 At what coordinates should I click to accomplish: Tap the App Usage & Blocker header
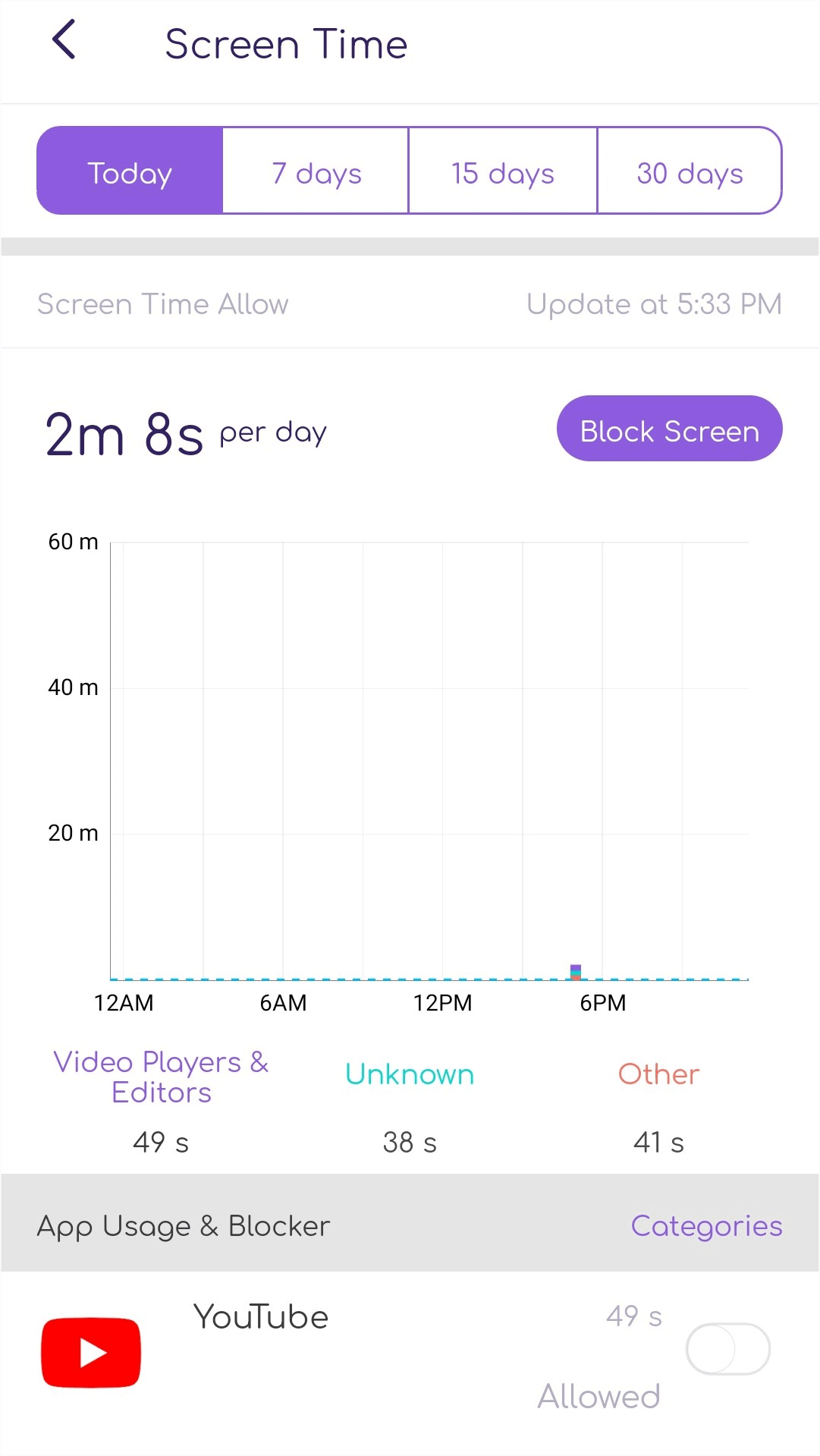click(x=184, y=1225)
